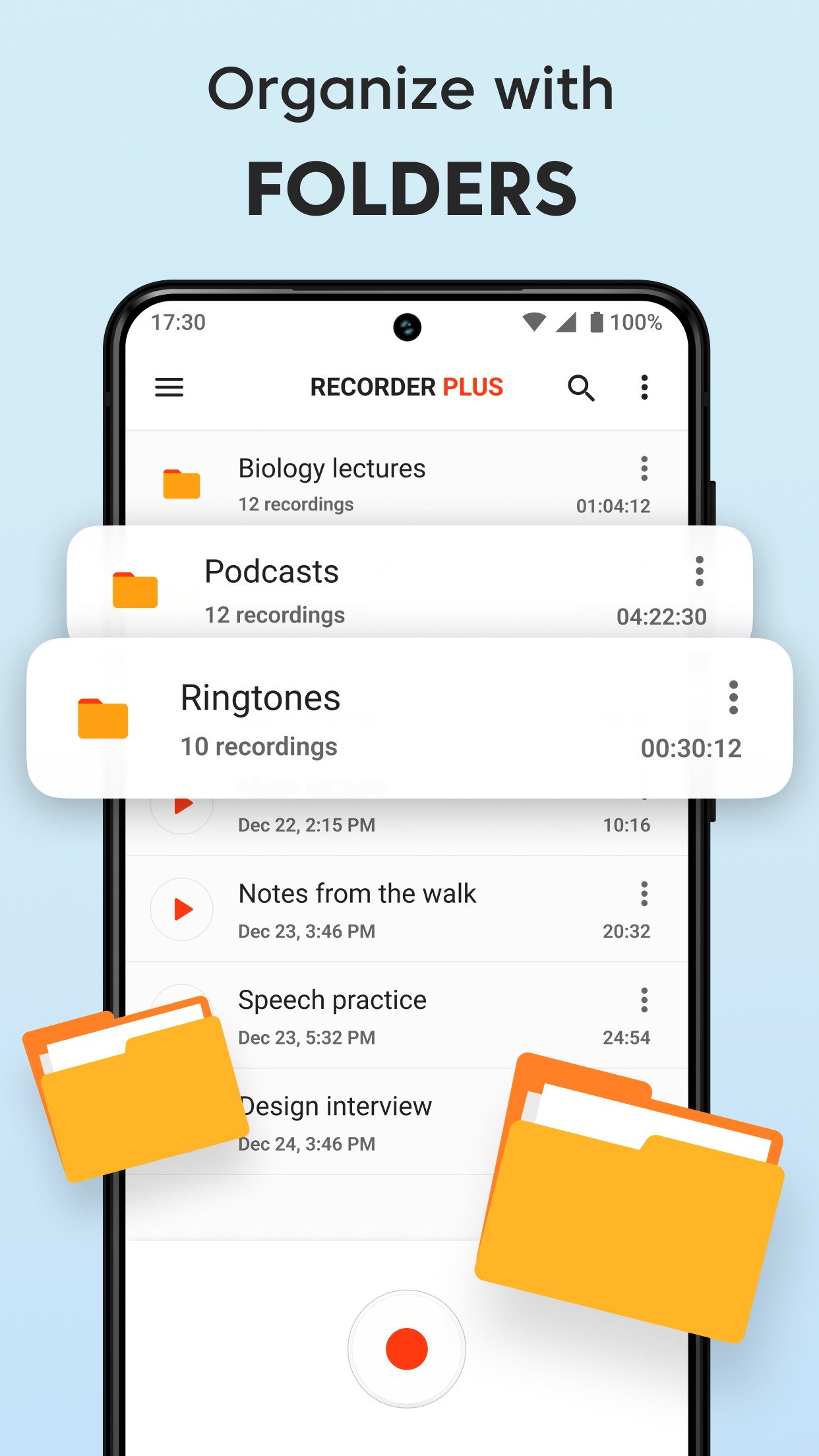
Task: Open the Speech practice recording
Action: coord(332,1000)
